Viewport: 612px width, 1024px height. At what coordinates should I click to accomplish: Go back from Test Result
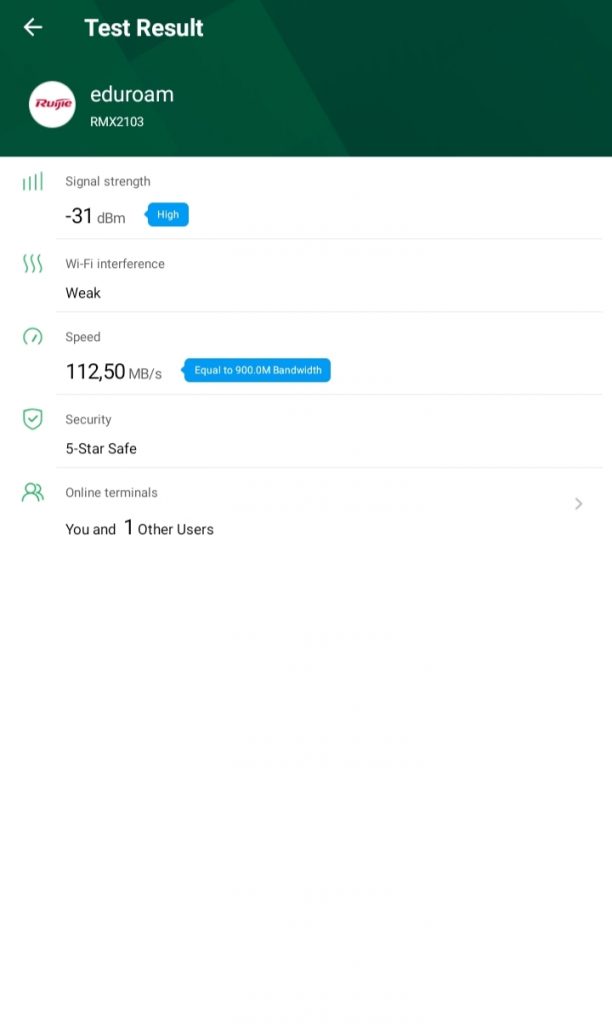(33, 28)
